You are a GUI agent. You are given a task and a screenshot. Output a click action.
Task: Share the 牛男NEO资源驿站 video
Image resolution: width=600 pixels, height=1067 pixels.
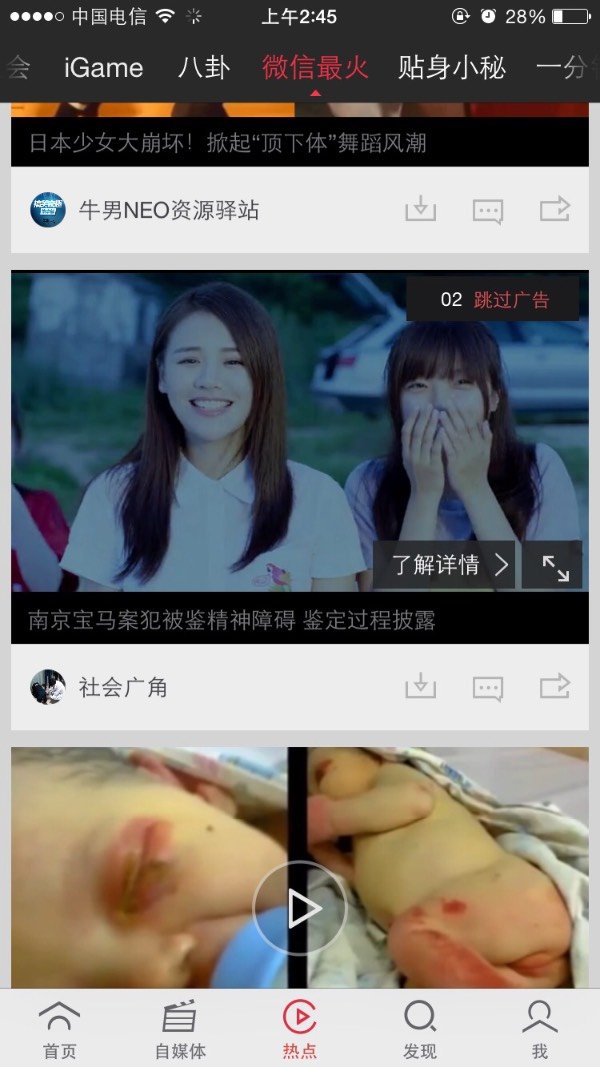[x=554, y=210]
